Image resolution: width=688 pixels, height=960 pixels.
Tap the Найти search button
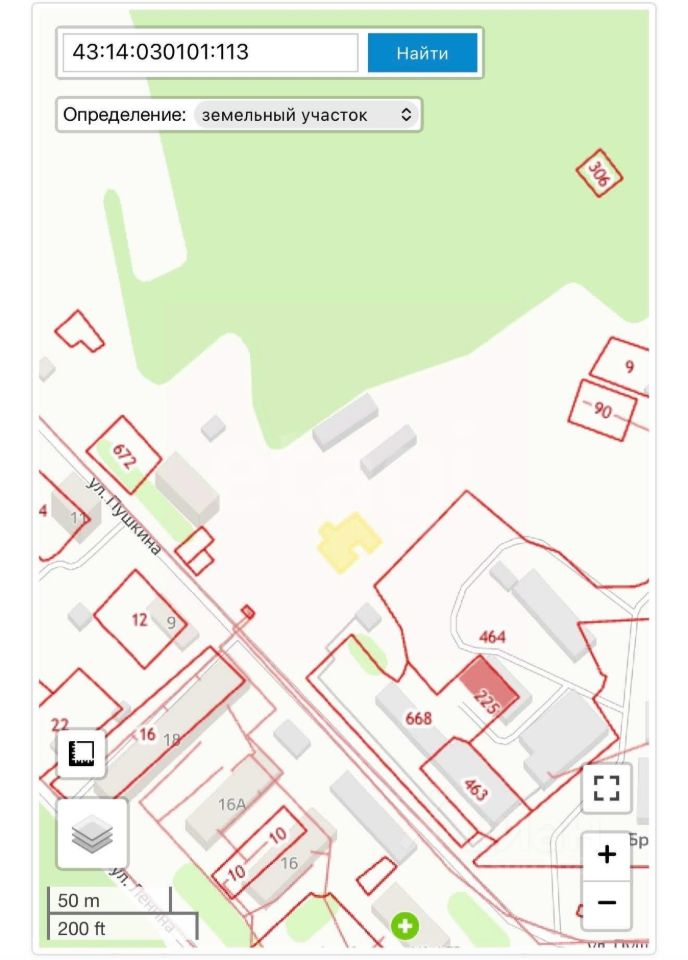[422, 53]
